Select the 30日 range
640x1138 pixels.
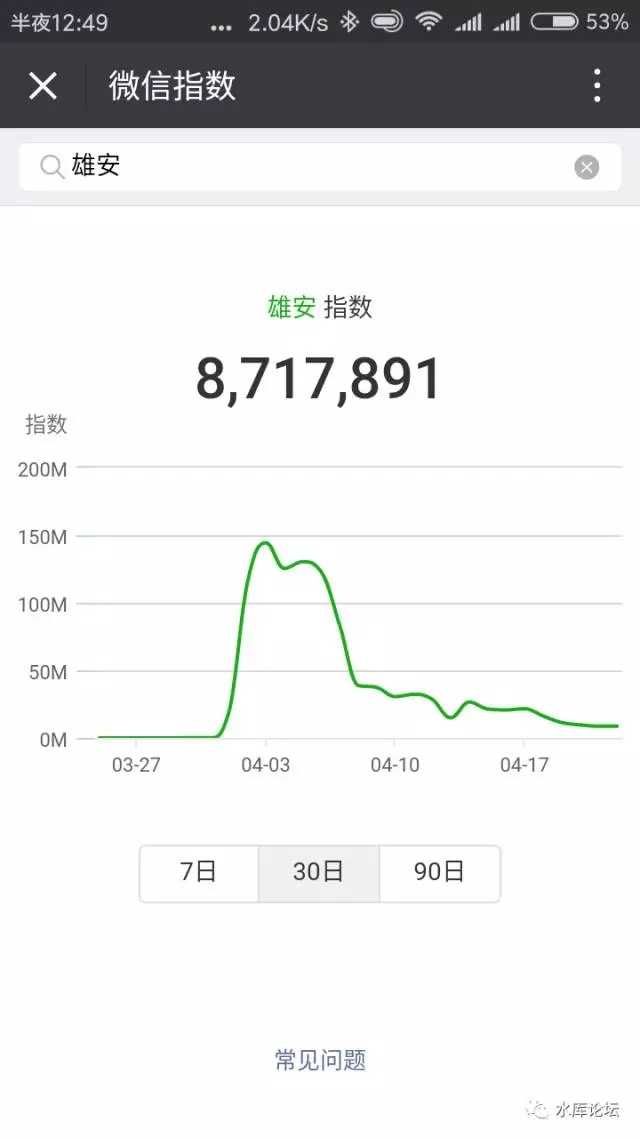coord(319,874)
